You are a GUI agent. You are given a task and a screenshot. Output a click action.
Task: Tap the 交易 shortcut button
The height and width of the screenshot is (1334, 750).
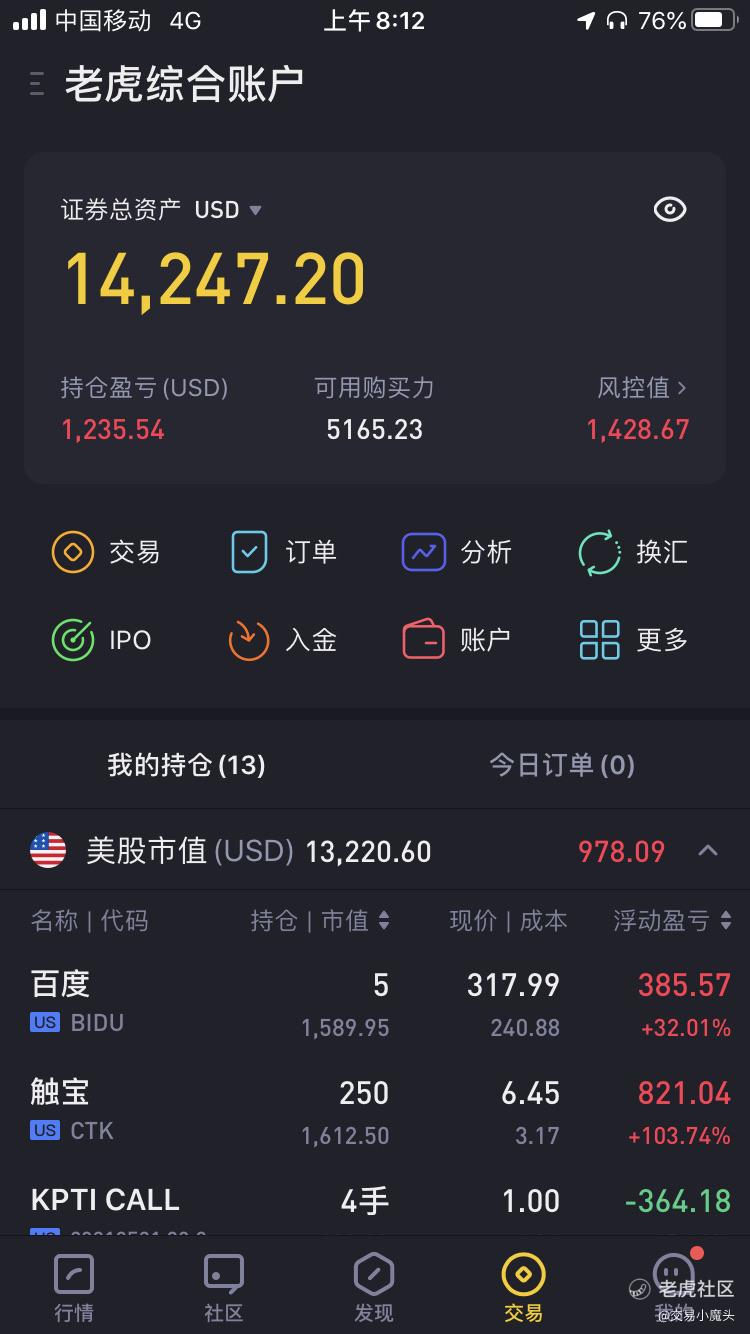click(x=106, y=552)
